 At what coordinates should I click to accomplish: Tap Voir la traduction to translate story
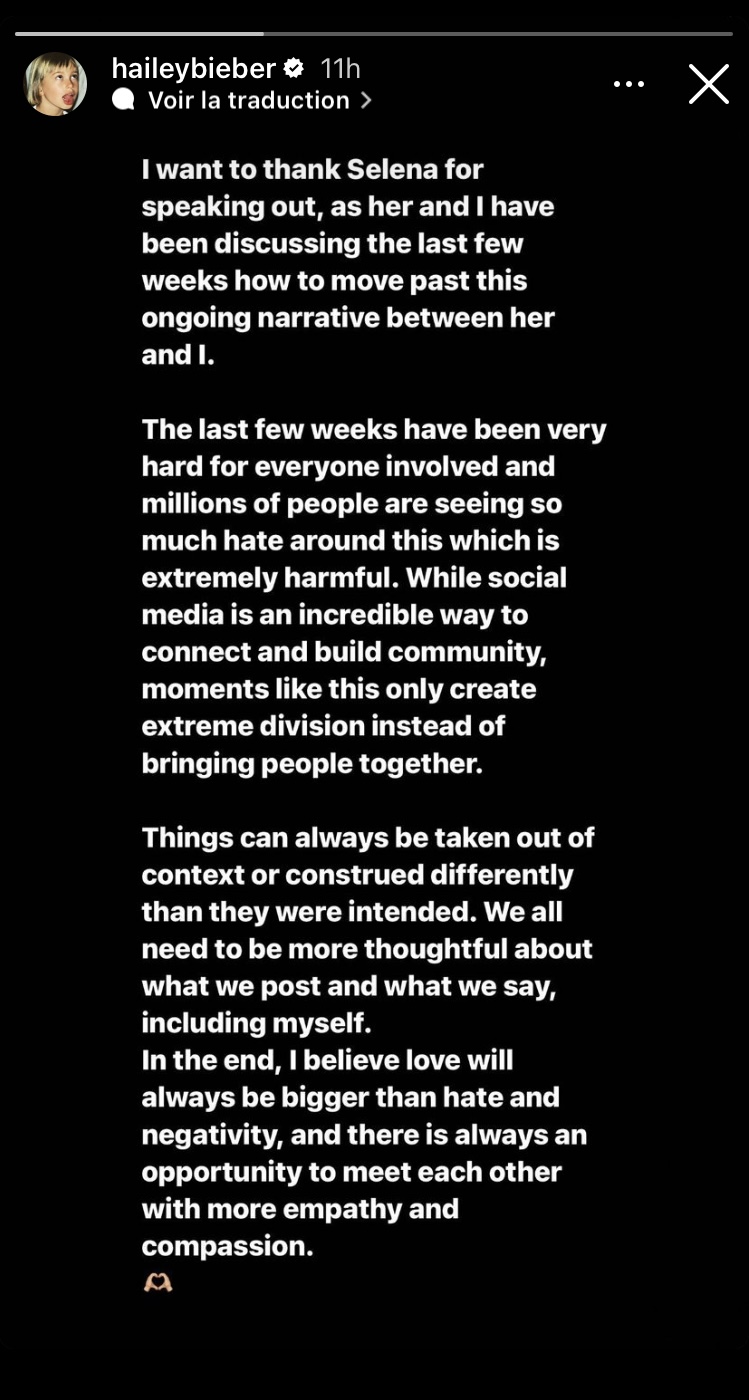pos(249,100)
